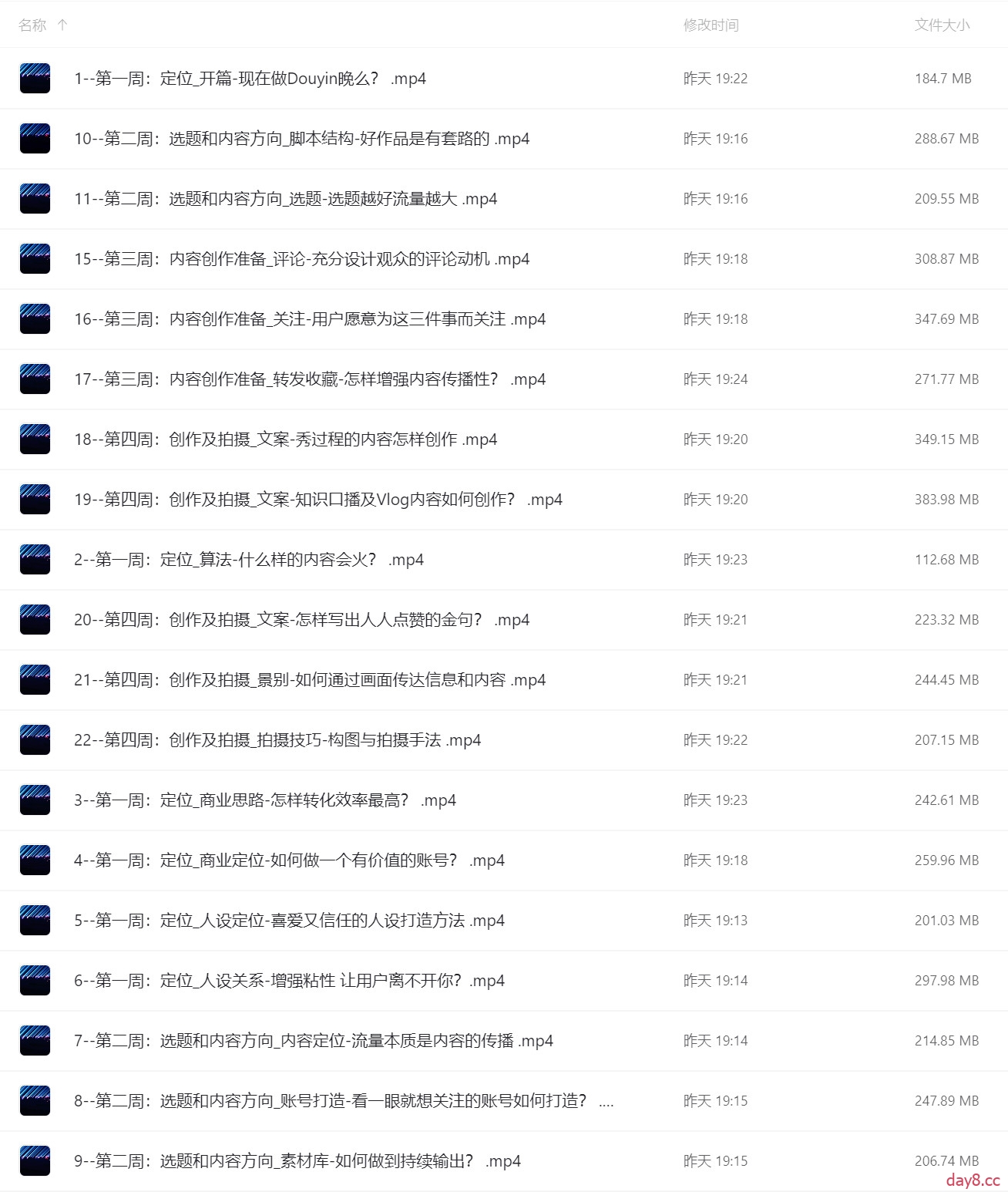Play video 7 流量本质是内容的传播
This screenshot has width=1008, height=1192.
click(313, 1041)
